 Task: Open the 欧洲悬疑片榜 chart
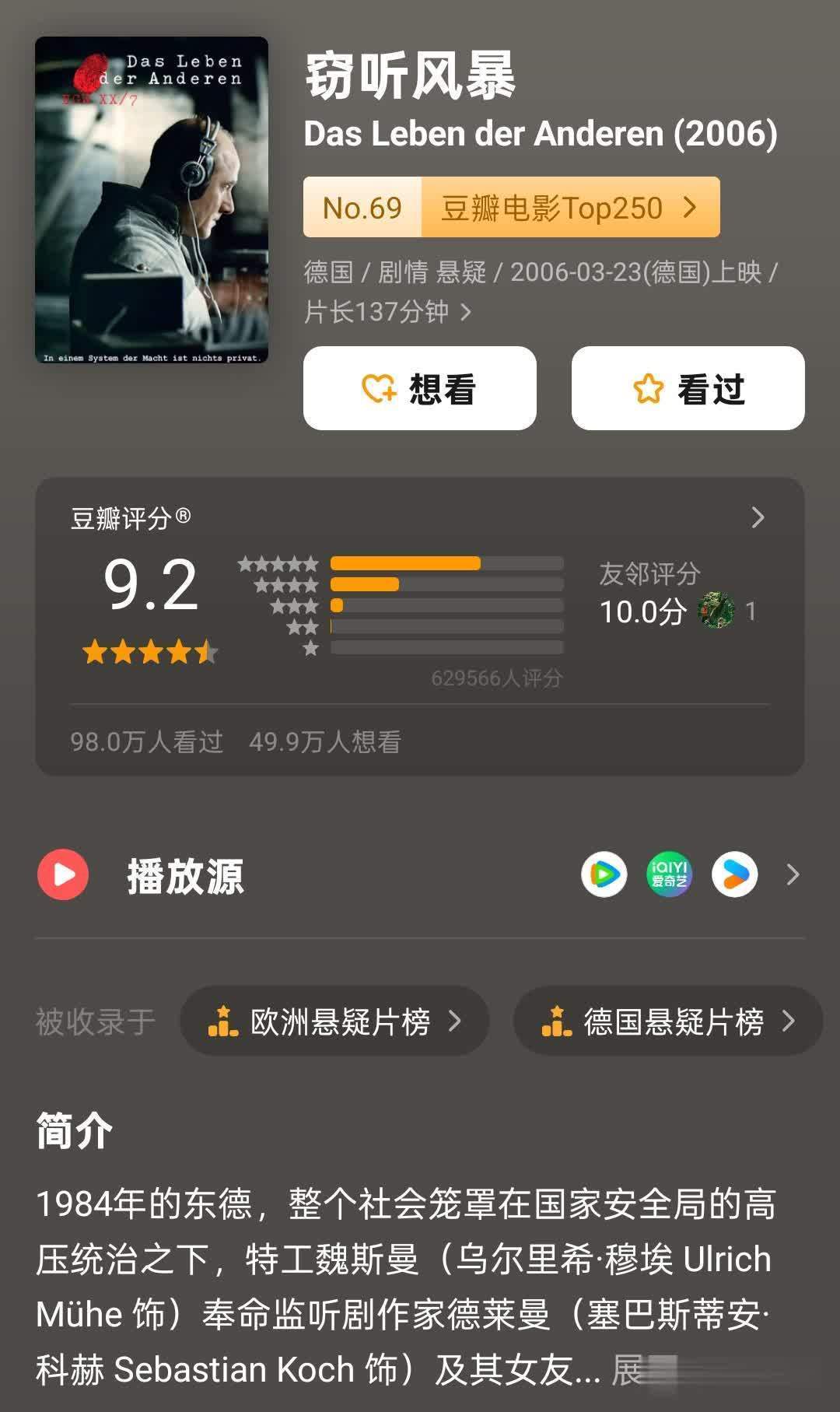[x=334, y=1021]
